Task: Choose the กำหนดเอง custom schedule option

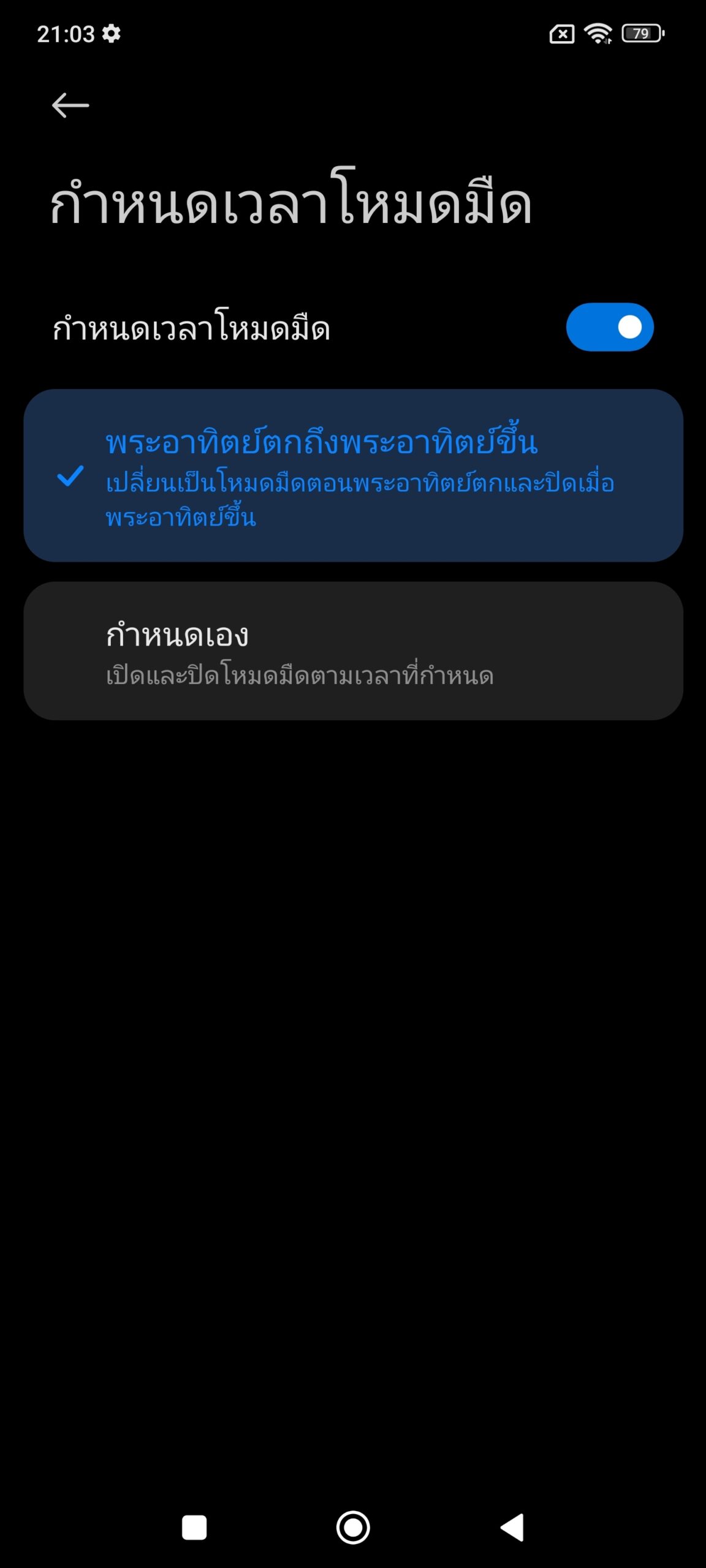Action: (x=353, y=650)
